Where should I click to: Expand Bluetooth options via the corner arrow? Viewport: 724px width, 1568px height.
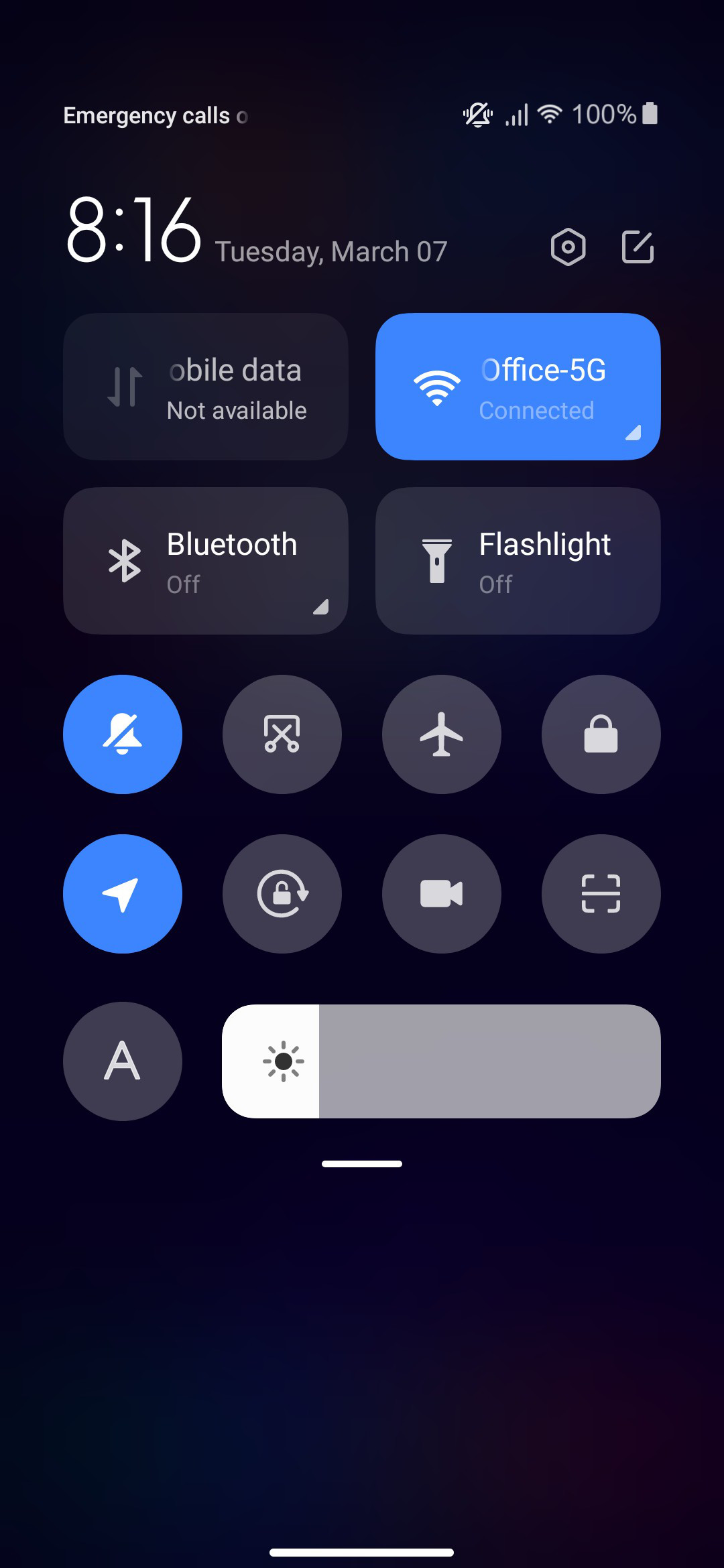coord(321,606)
